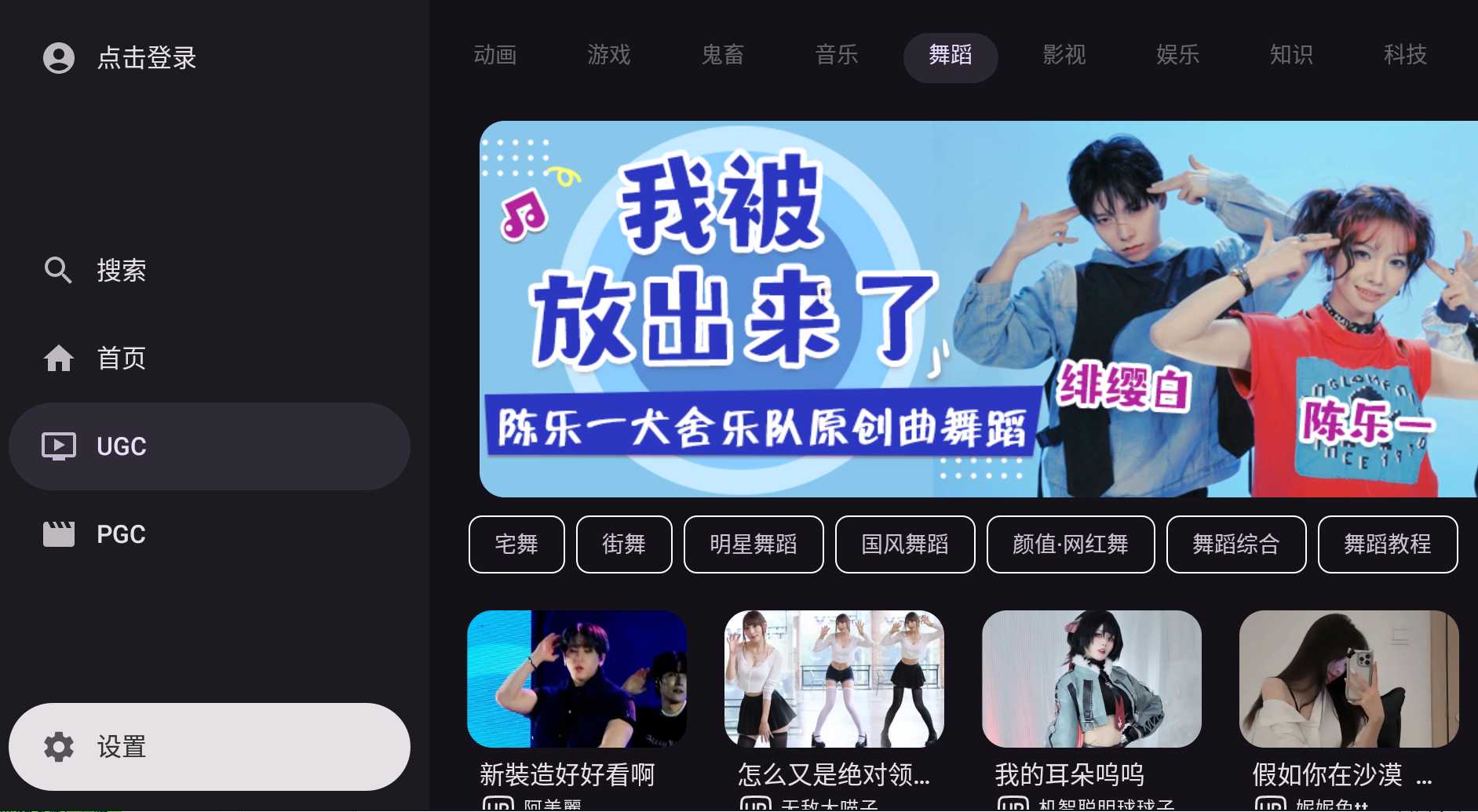Open the video 新装造好好看啊
The width and height of the screenshot is (1478, 812).
tap(577, 679)
